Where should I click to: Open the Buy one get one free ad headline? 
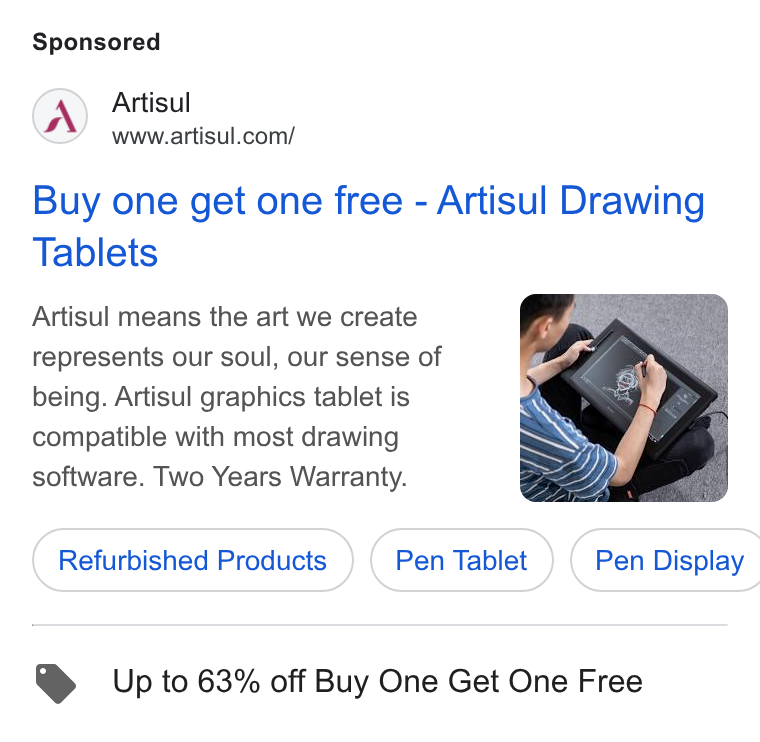(x=368, y=226)
